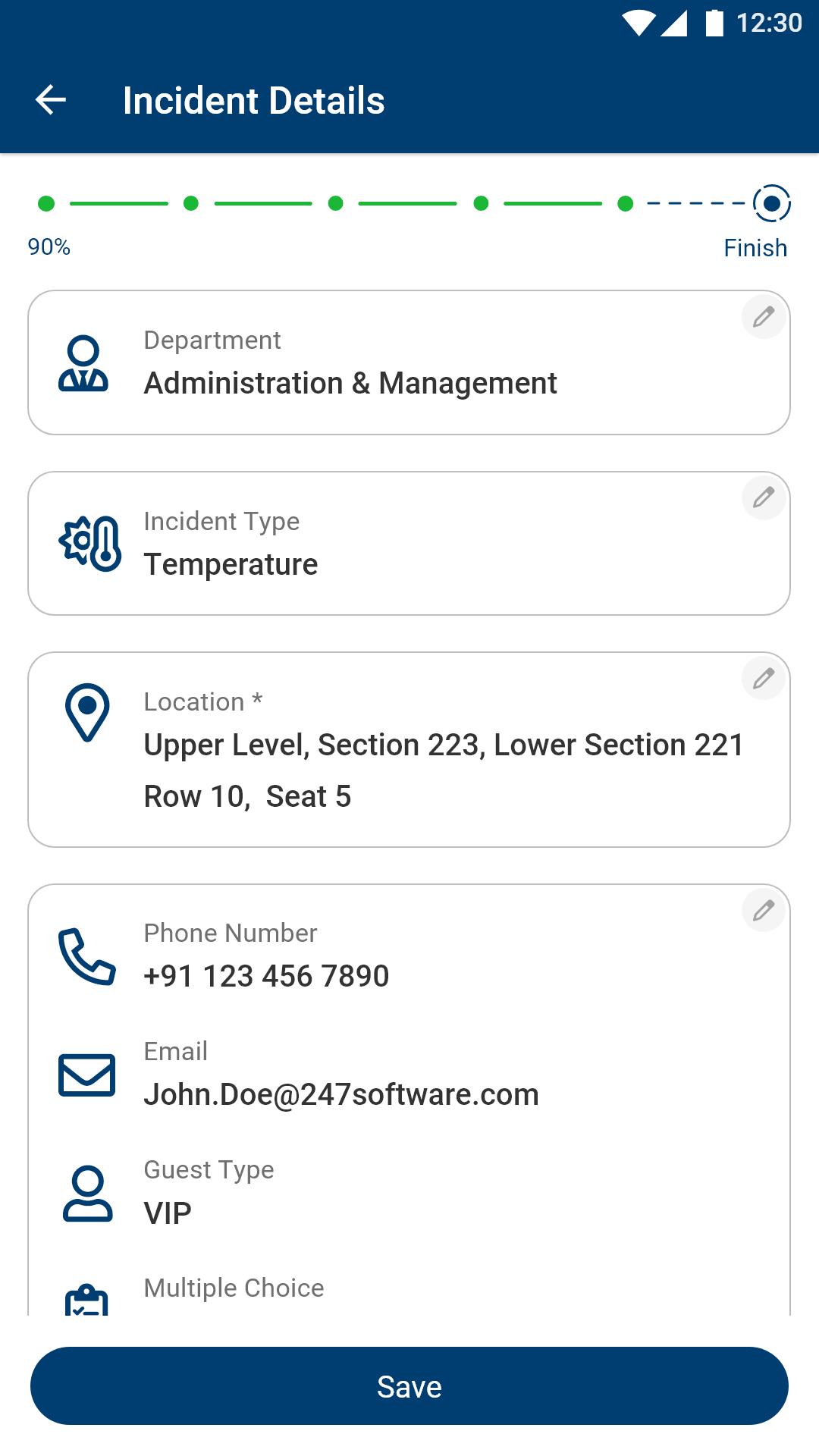
Task: Save the incident details
Action: click(x=409, y=1386)
